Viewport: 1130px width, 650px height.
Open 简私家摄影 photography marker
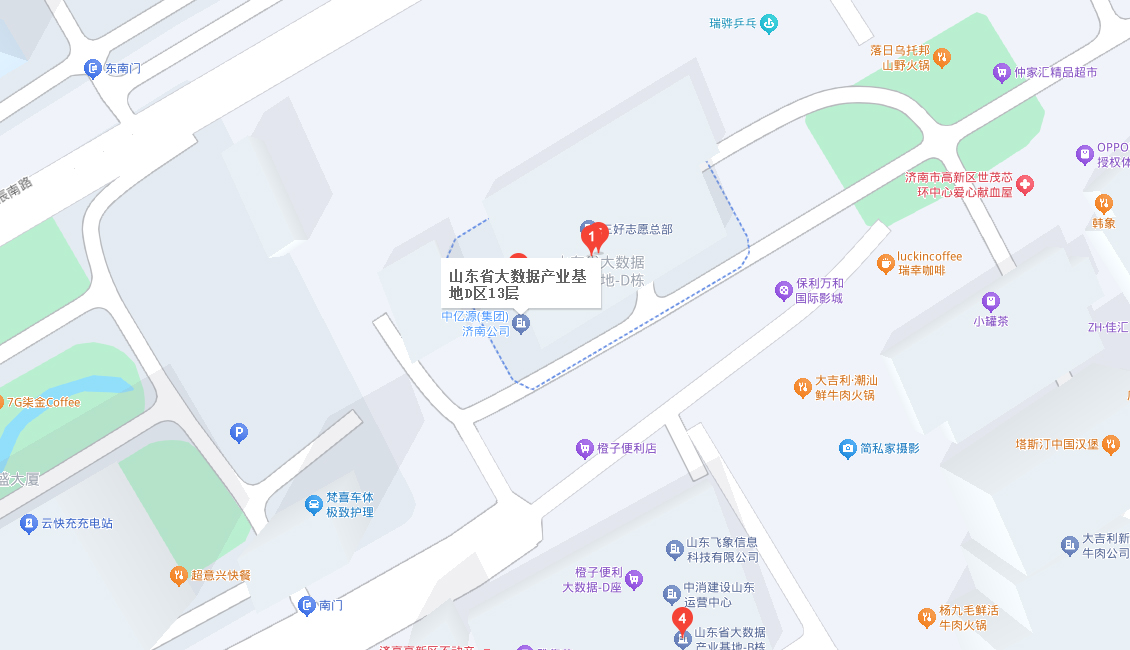pos(848,449)
